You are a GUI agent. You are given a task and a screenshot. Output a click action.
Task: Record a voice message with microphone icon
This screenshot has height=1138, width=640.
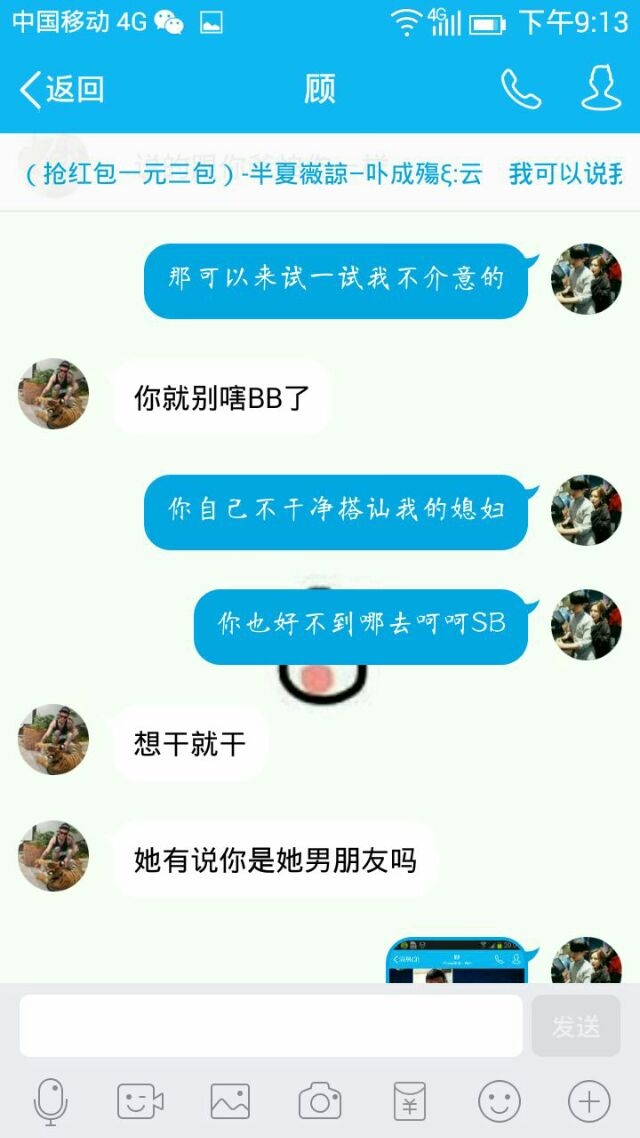(51, 1102)
